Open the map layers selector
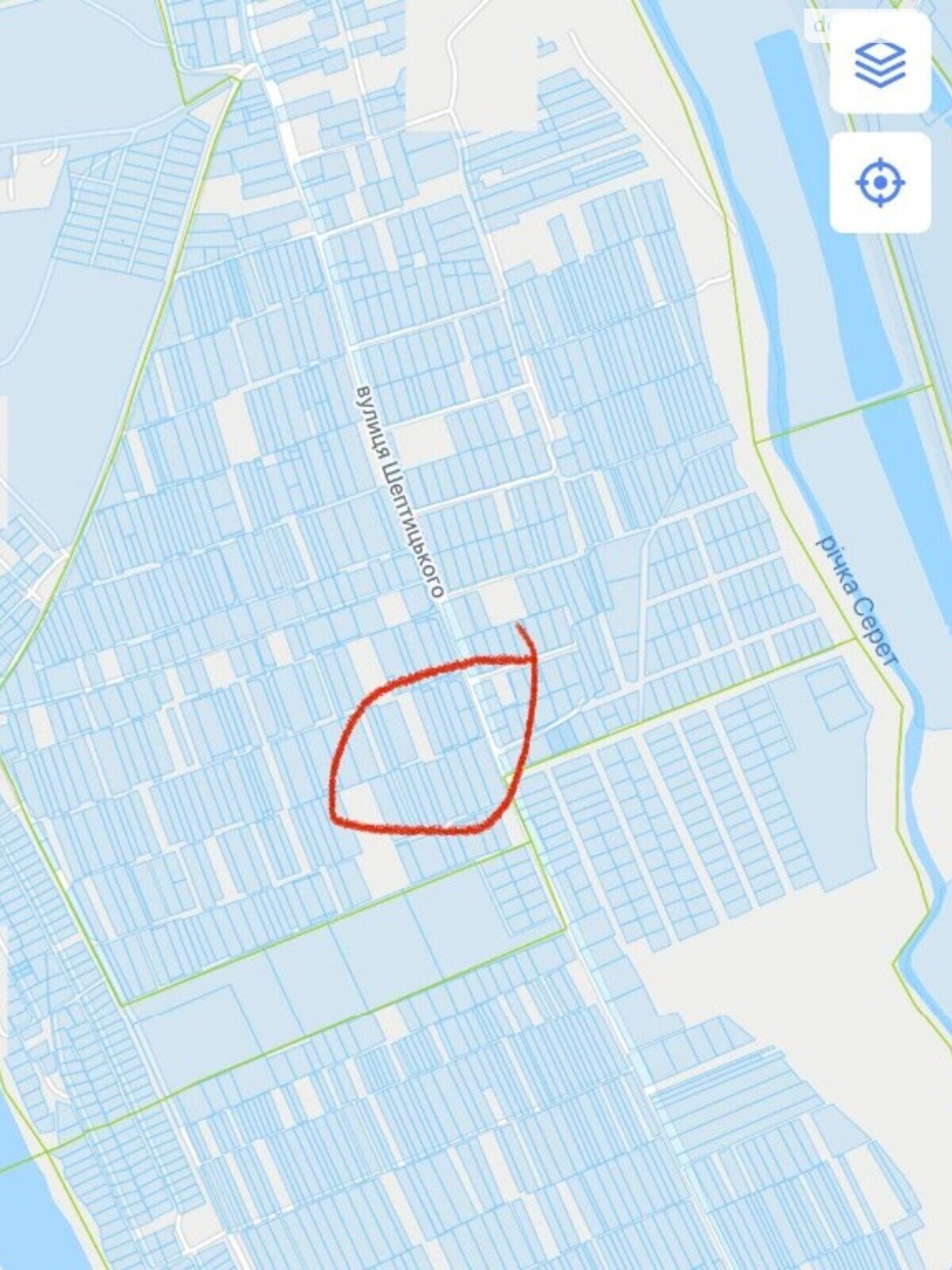Screen dimensions: 952x1270 point(880,63)
